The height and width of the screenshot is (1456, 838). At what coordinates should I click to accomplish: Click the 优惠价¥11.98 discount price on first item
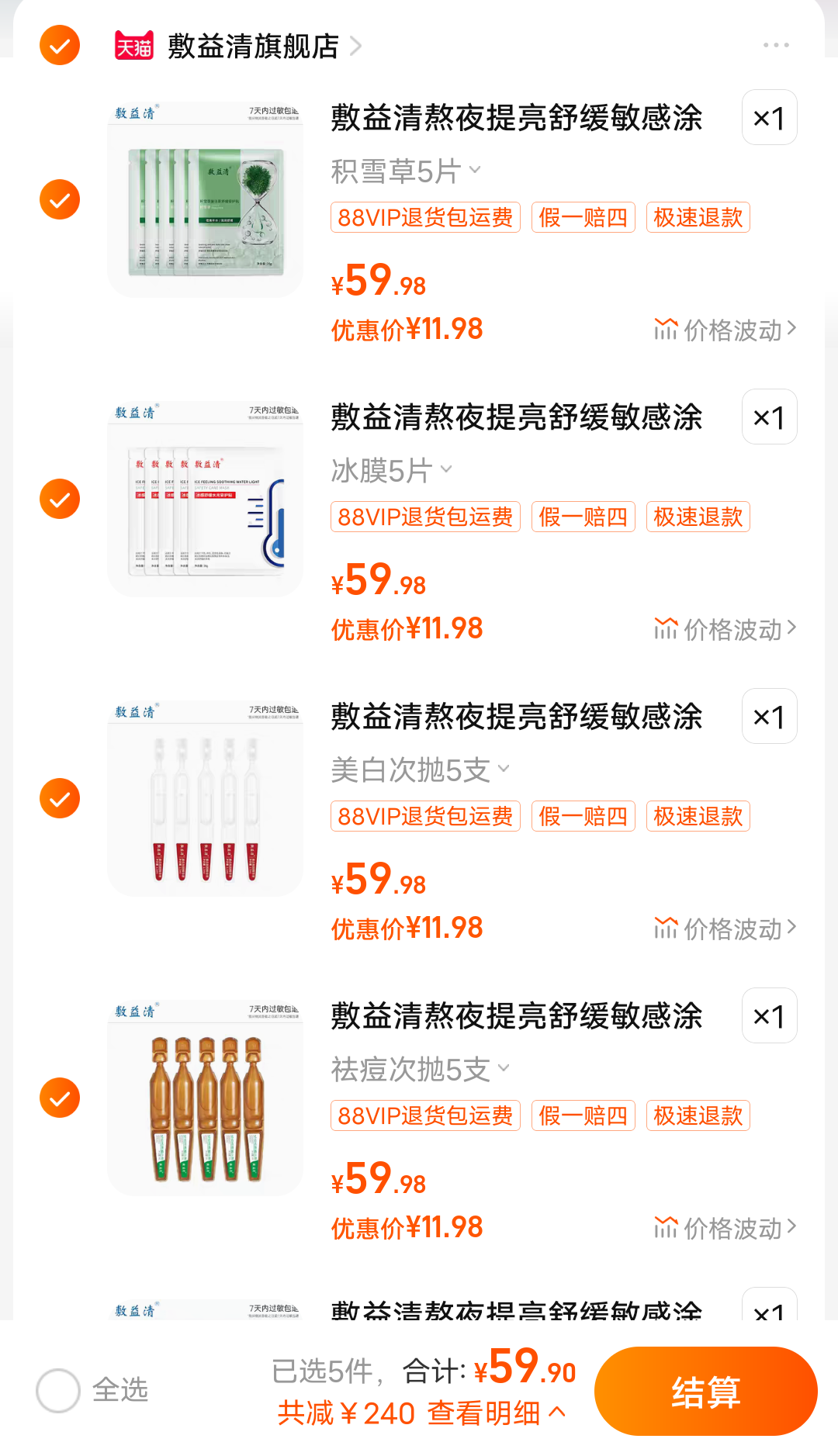pos(407,330)
